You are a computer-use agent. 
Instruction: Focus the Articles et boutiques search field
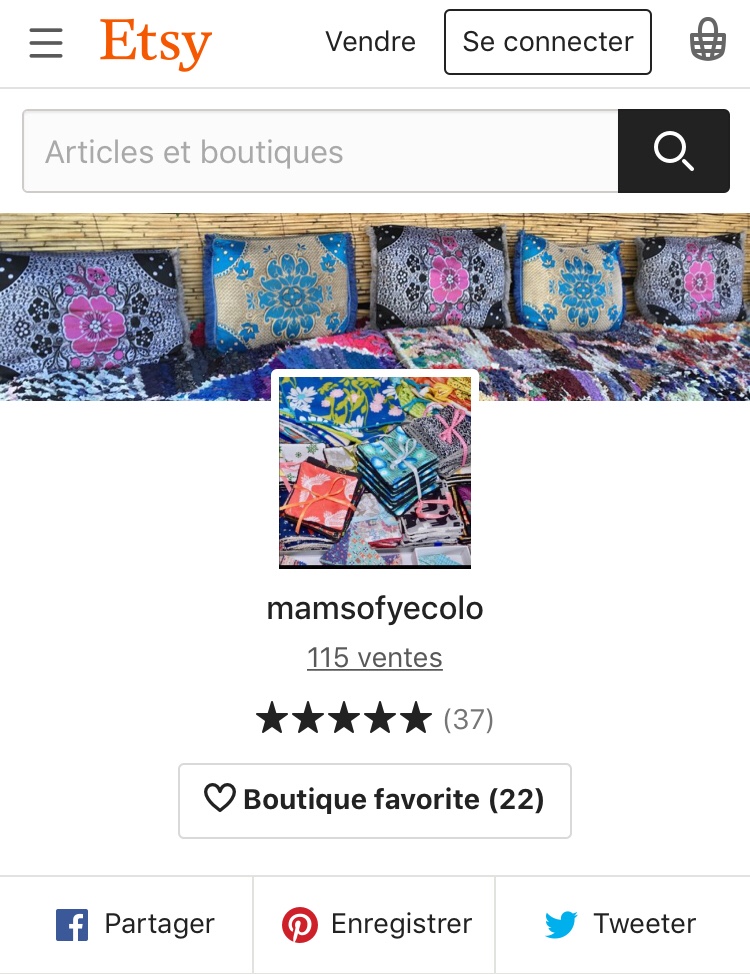point(320,152)
